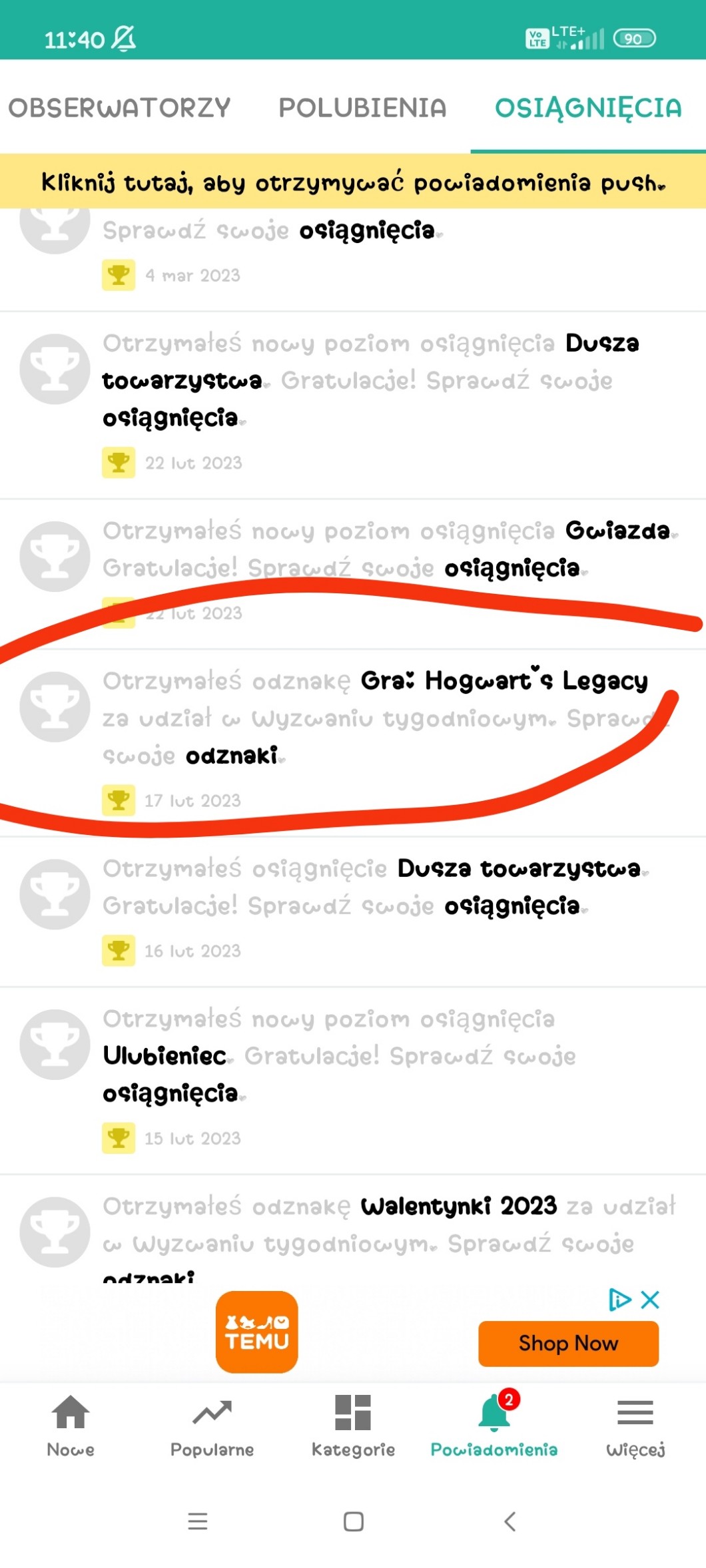Open the Popularne tab

click(212, 1425)
